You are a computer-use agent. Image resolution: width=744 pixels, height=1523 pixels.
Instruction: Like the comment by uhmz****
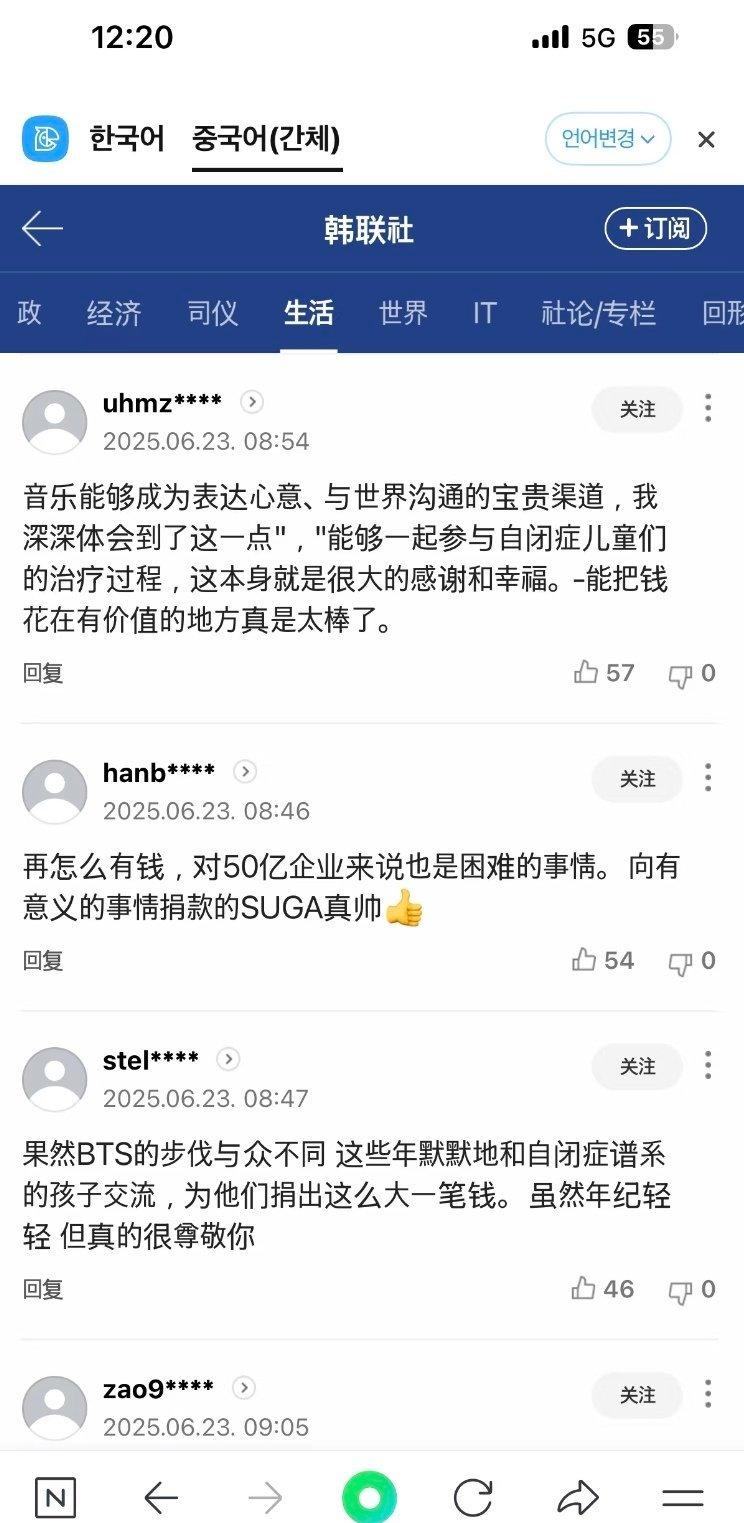[604, 673]
